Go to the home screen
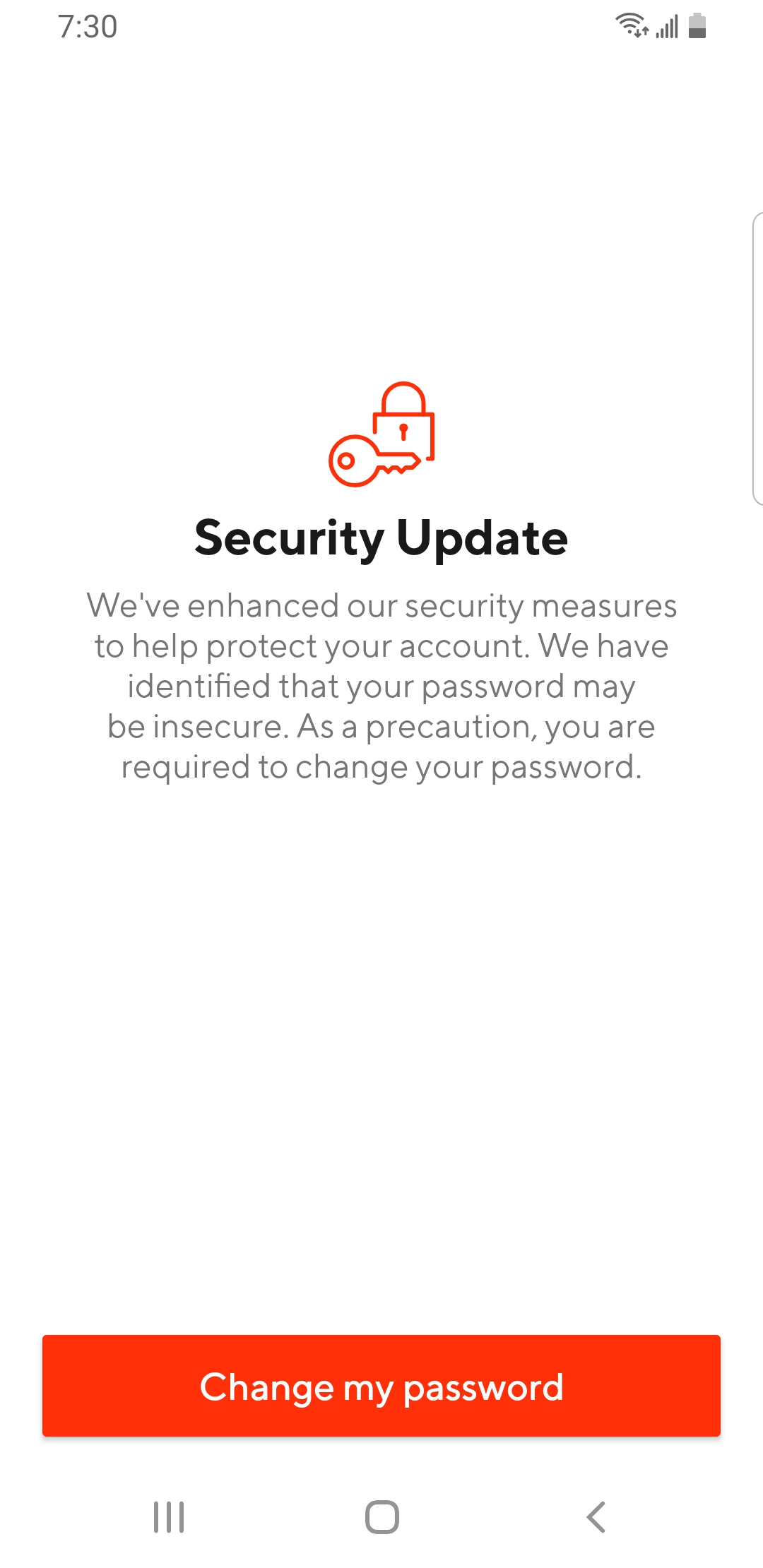This screenshot has width=763, height=1568. point(381,1516)
